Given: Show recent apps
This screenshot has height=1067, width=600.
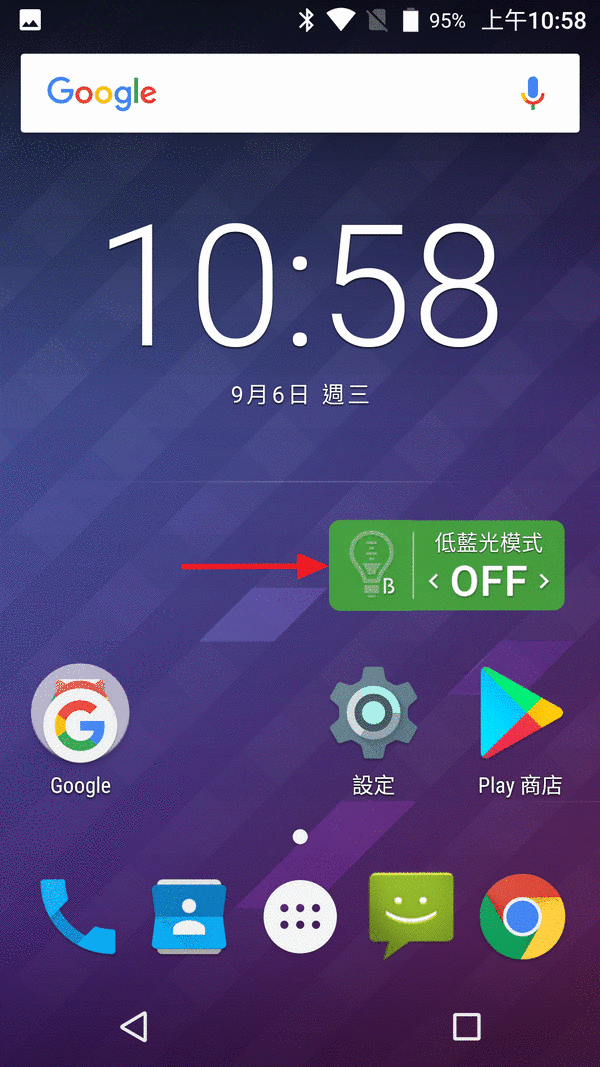Looking at the screenshot, I should (467, 1026).
